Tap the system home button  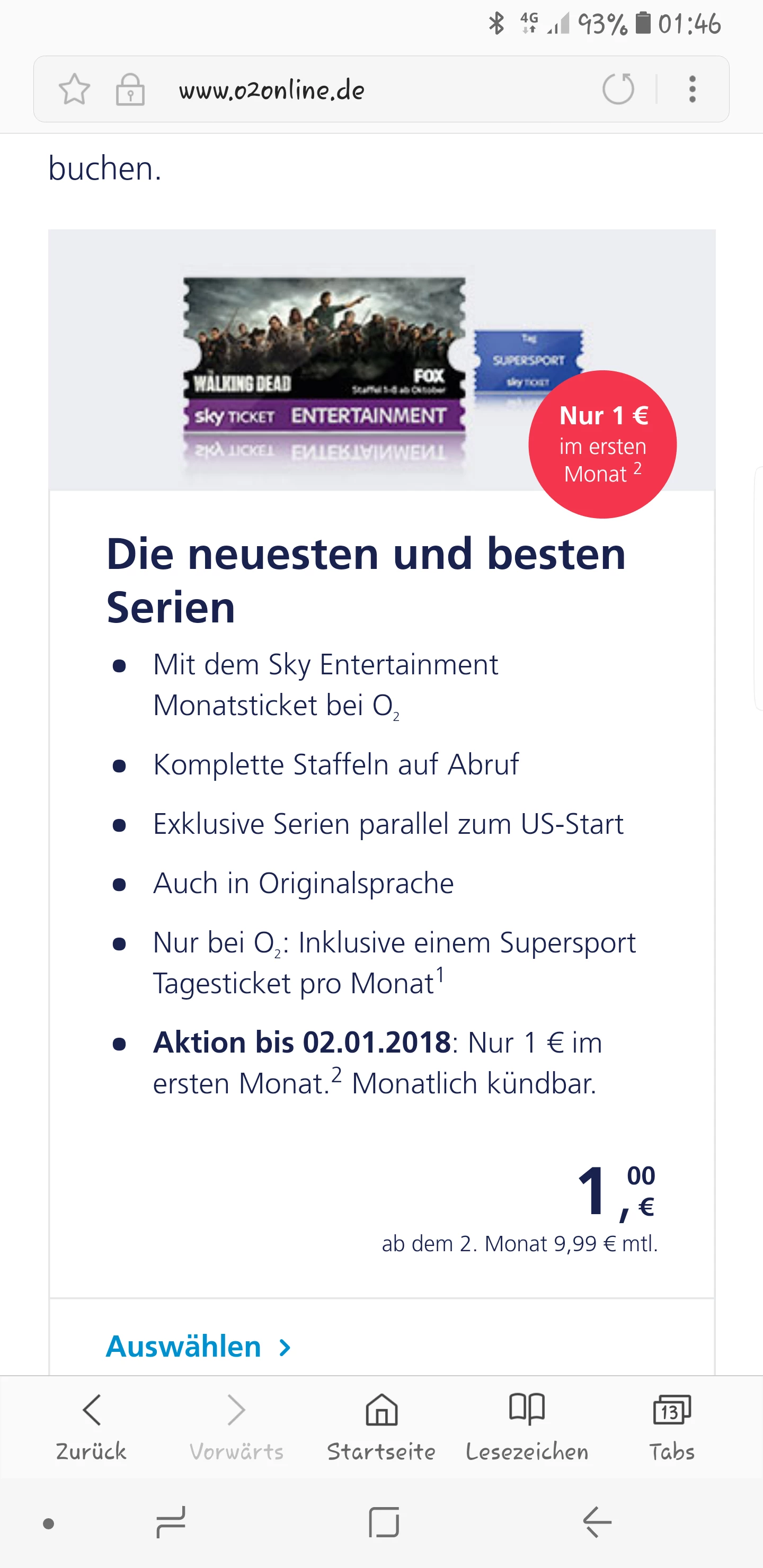384,1522
